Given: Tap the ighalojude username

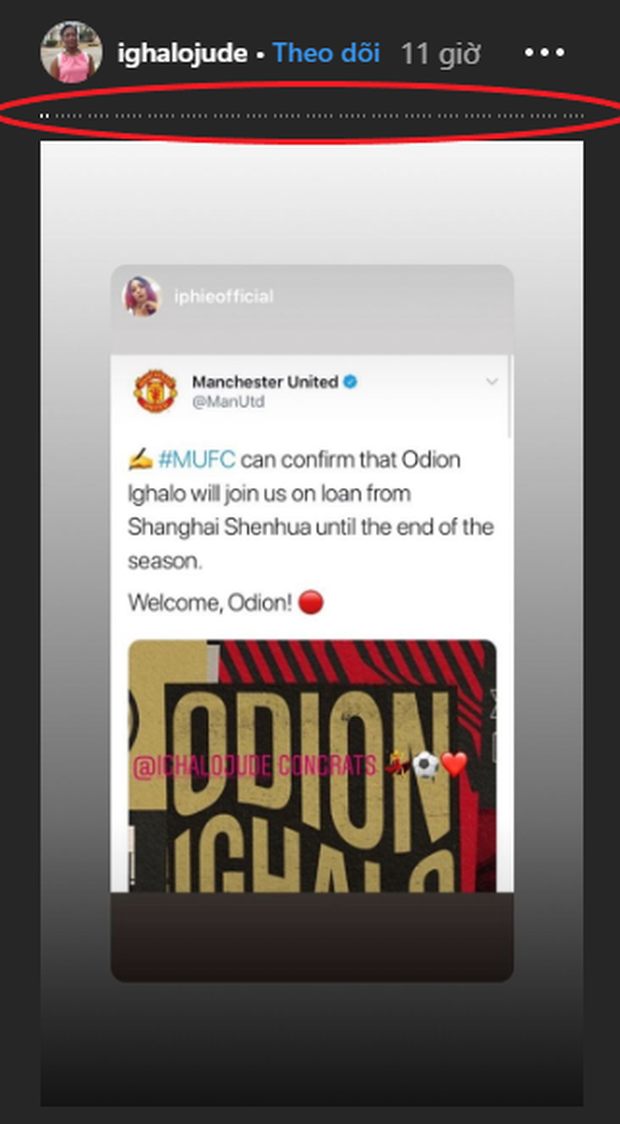Looking at the screenshot, I should coord(181,53).
